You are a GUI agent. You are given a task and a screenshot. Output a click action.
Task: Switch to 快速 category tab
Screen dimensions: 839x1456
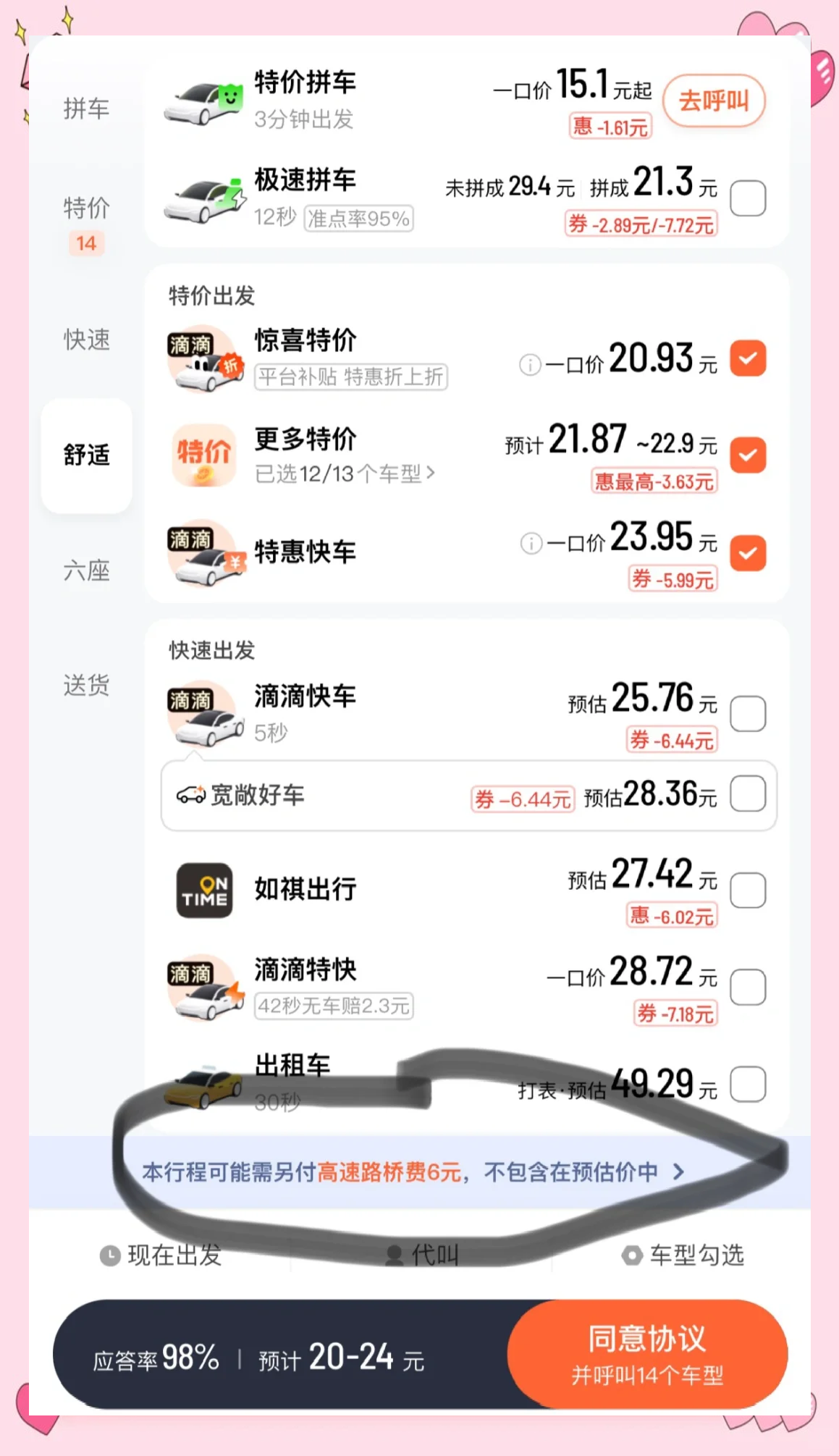[x=86, y=339]
